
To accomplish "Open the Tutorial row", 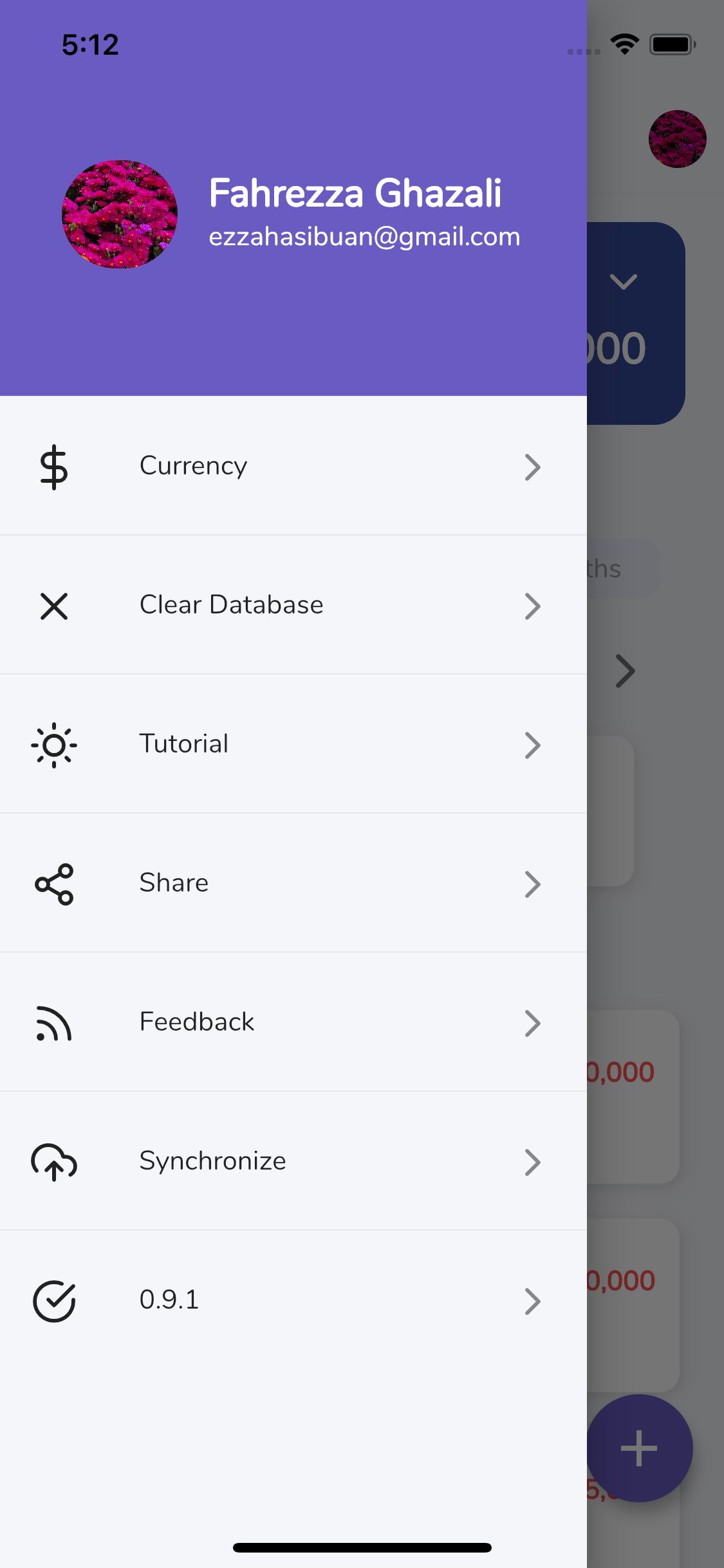I will point(293,744).
